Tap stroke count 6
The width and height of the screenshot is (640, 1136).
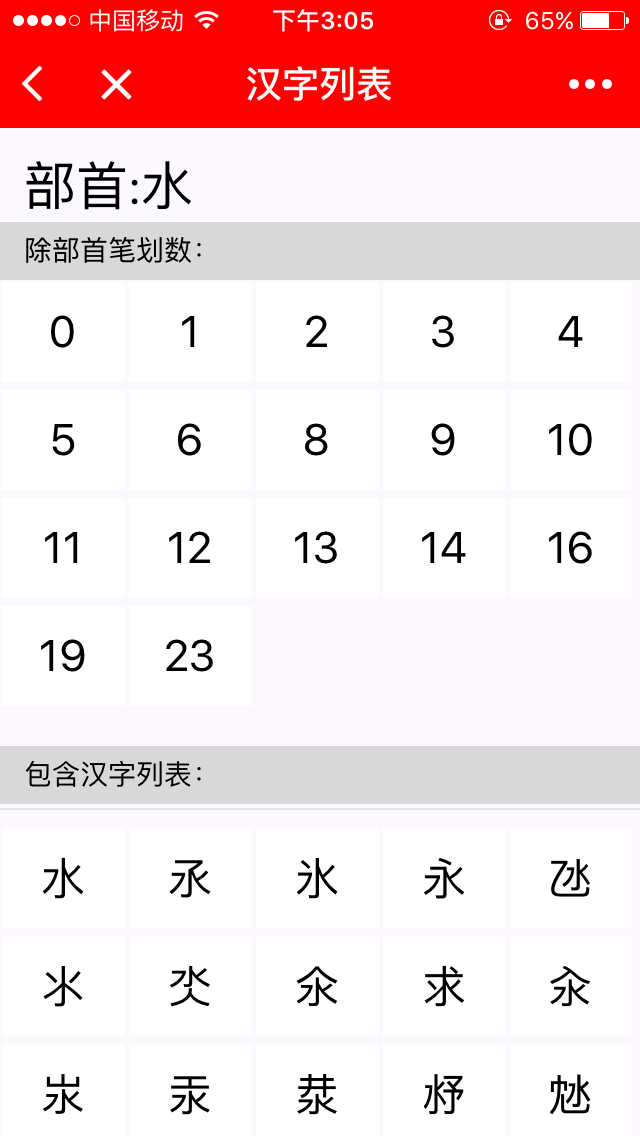190,440
